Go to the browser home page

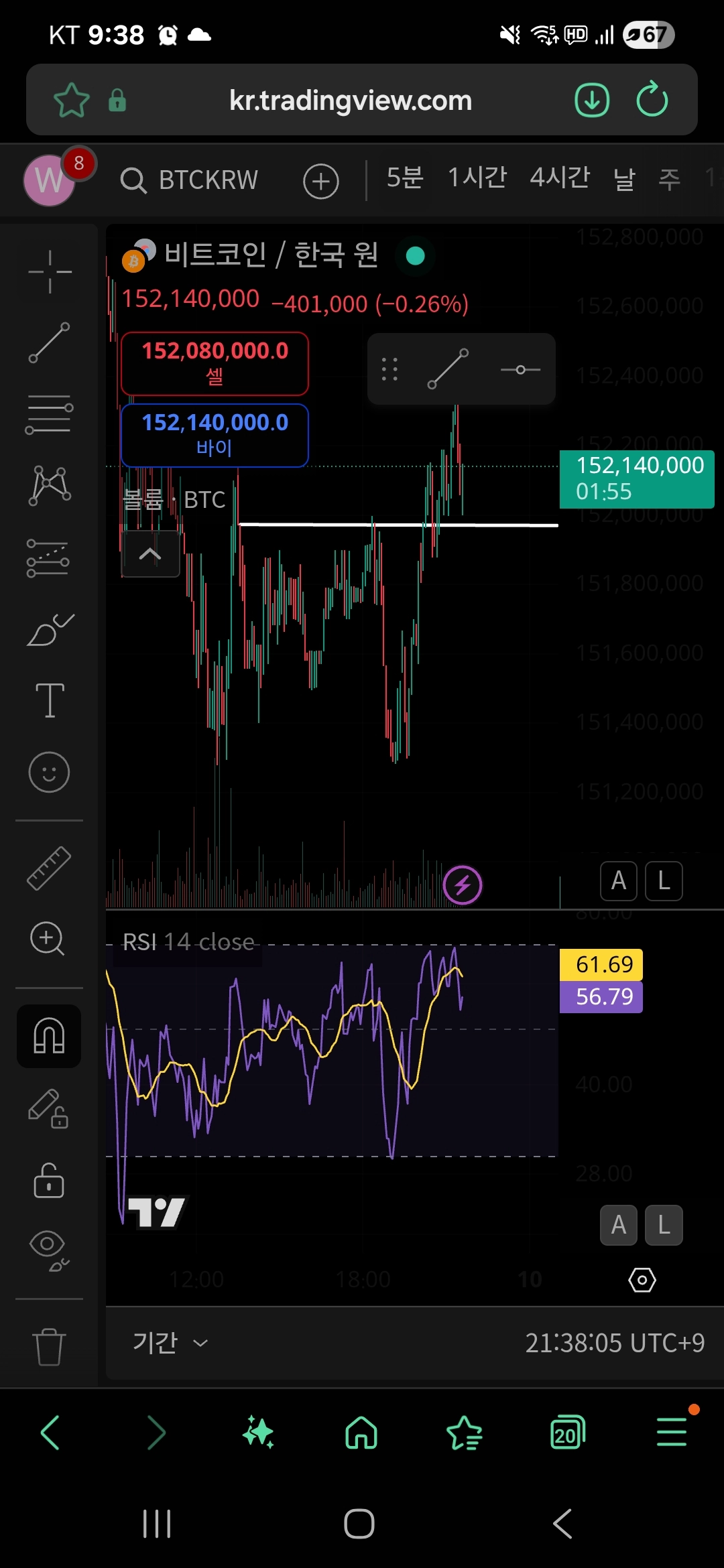[361, 1433]
